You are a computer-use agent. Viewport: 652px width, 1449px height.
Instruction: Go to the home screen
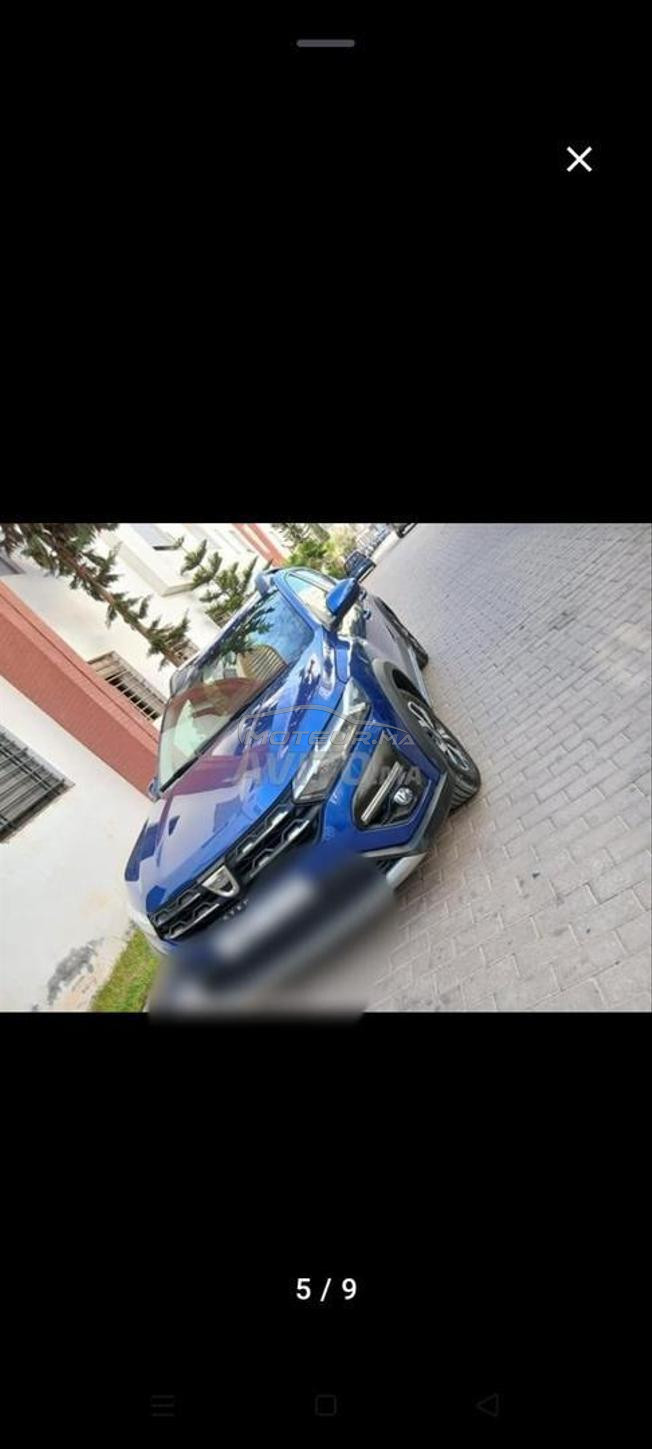click(x=326, y=1405)
